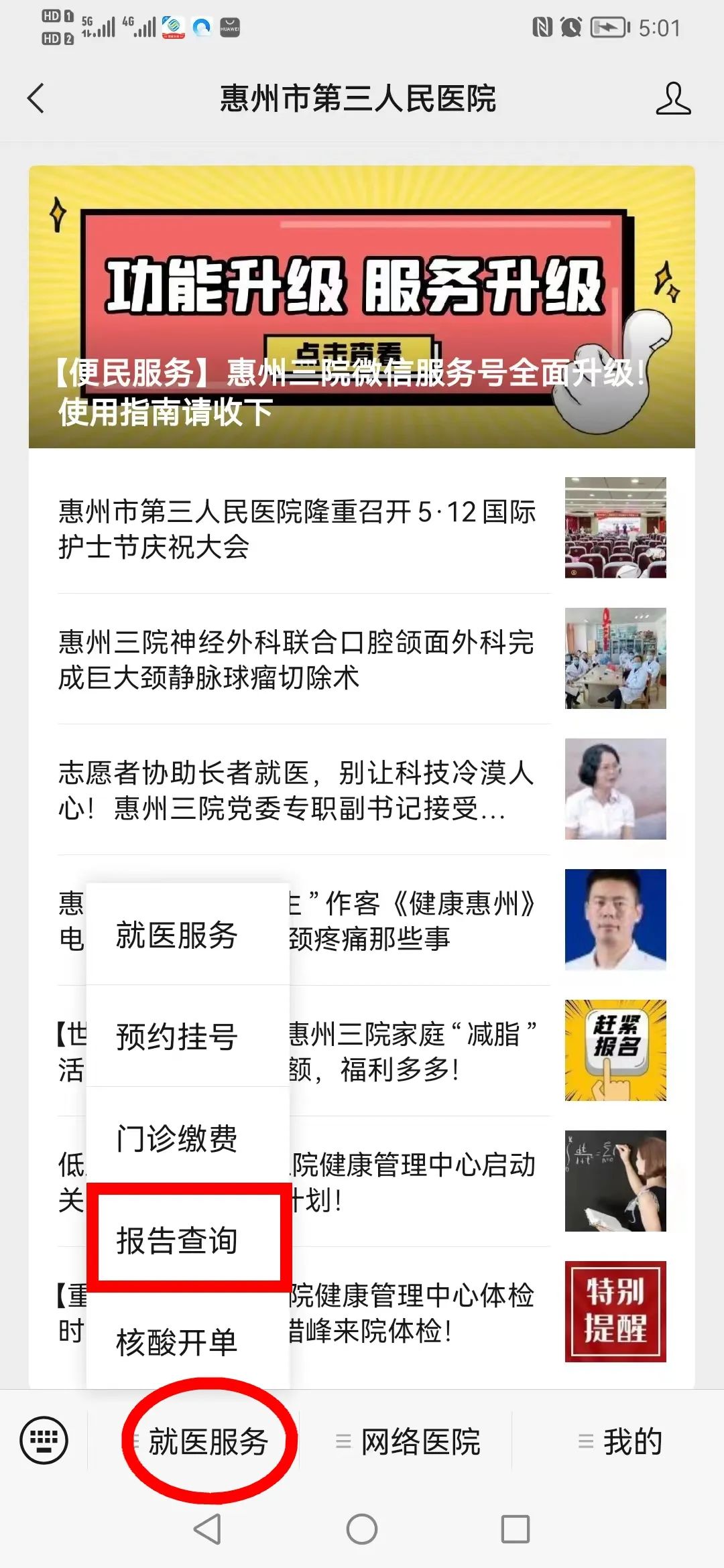Select 报告查询 in the popup menu
The image size is (724, 1568).
(177, 1240)
